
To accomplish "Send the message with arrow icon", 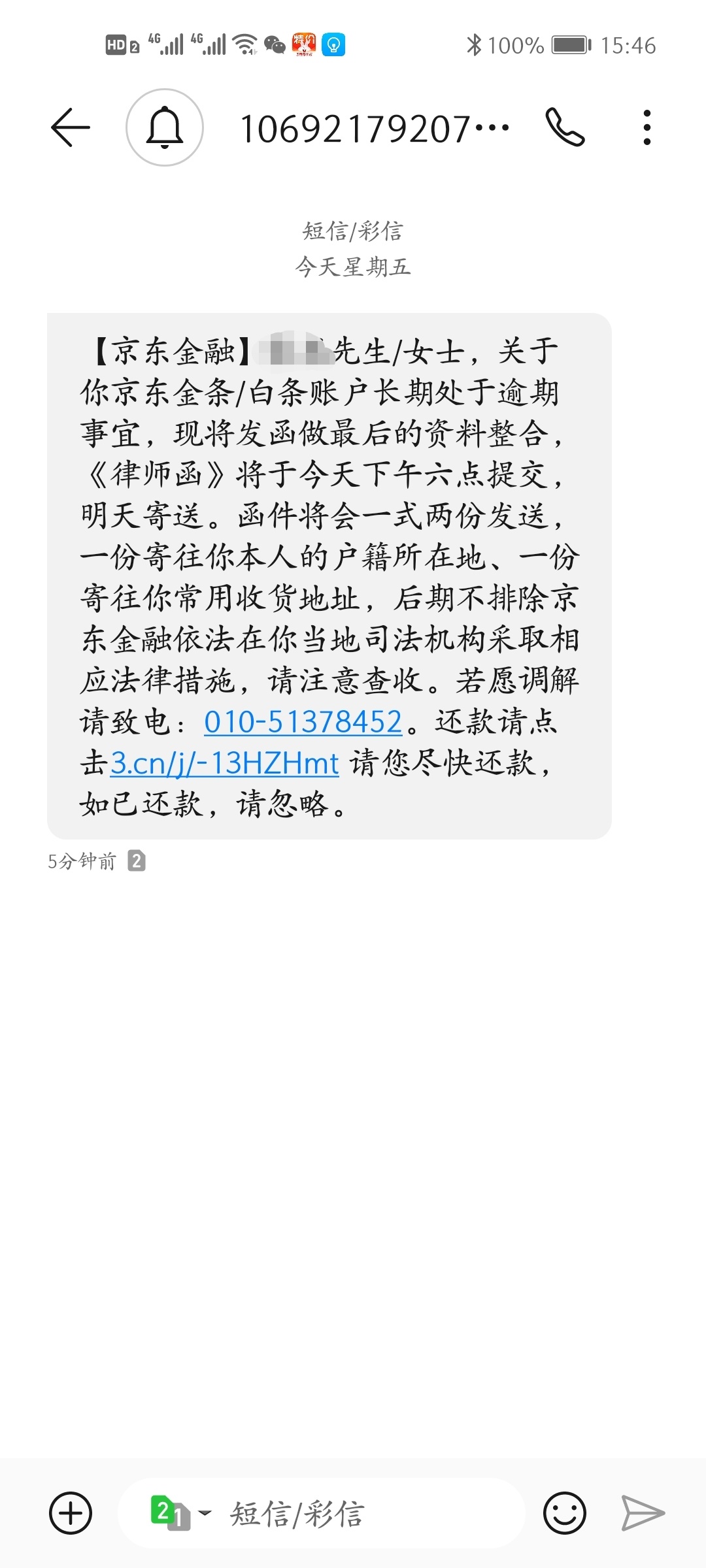I will pos(643,1513).
